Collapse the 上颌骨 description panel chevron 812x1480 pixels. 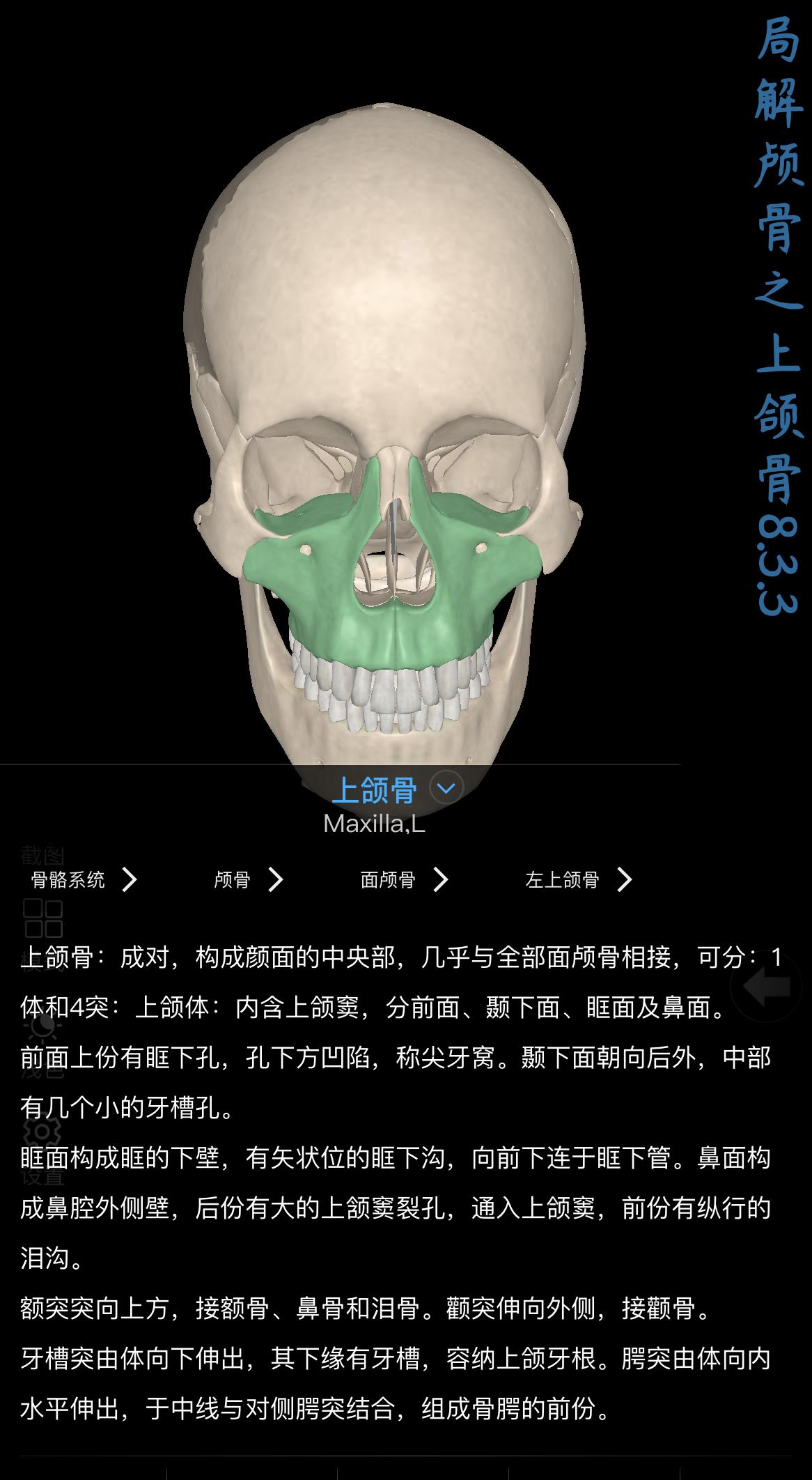[446, 788]
